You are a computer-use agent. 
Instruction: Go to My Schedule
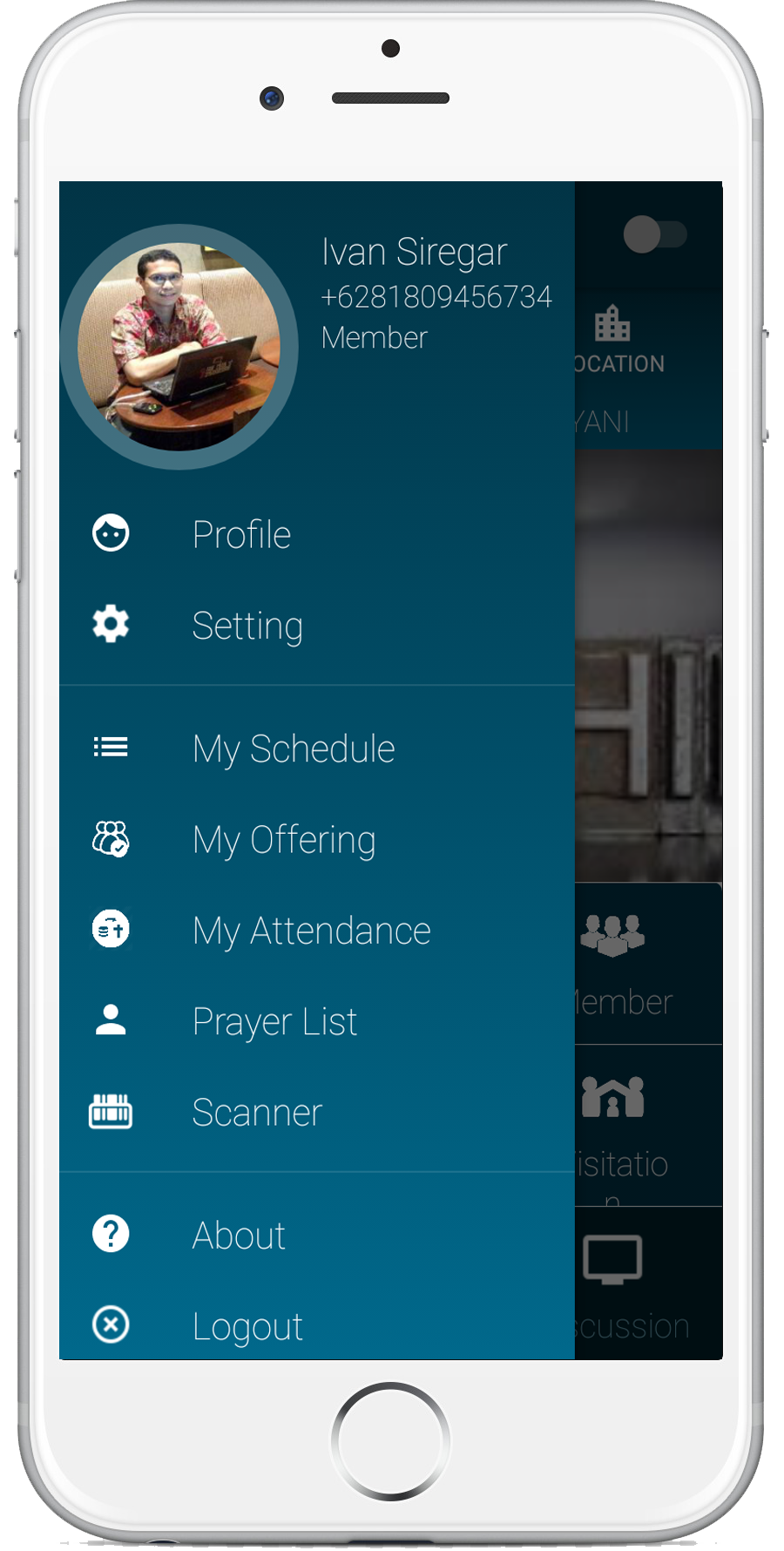(294, 749)
